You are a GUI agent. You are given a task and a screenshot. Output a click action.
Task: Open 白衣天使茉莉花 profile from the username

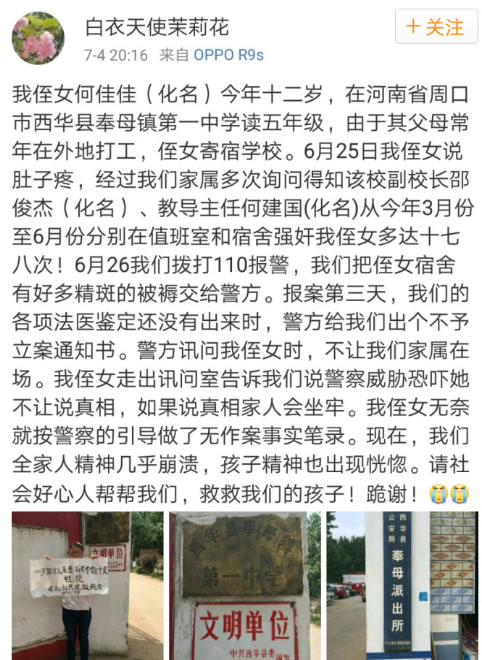pyautogui.click(x=157, y=27)
